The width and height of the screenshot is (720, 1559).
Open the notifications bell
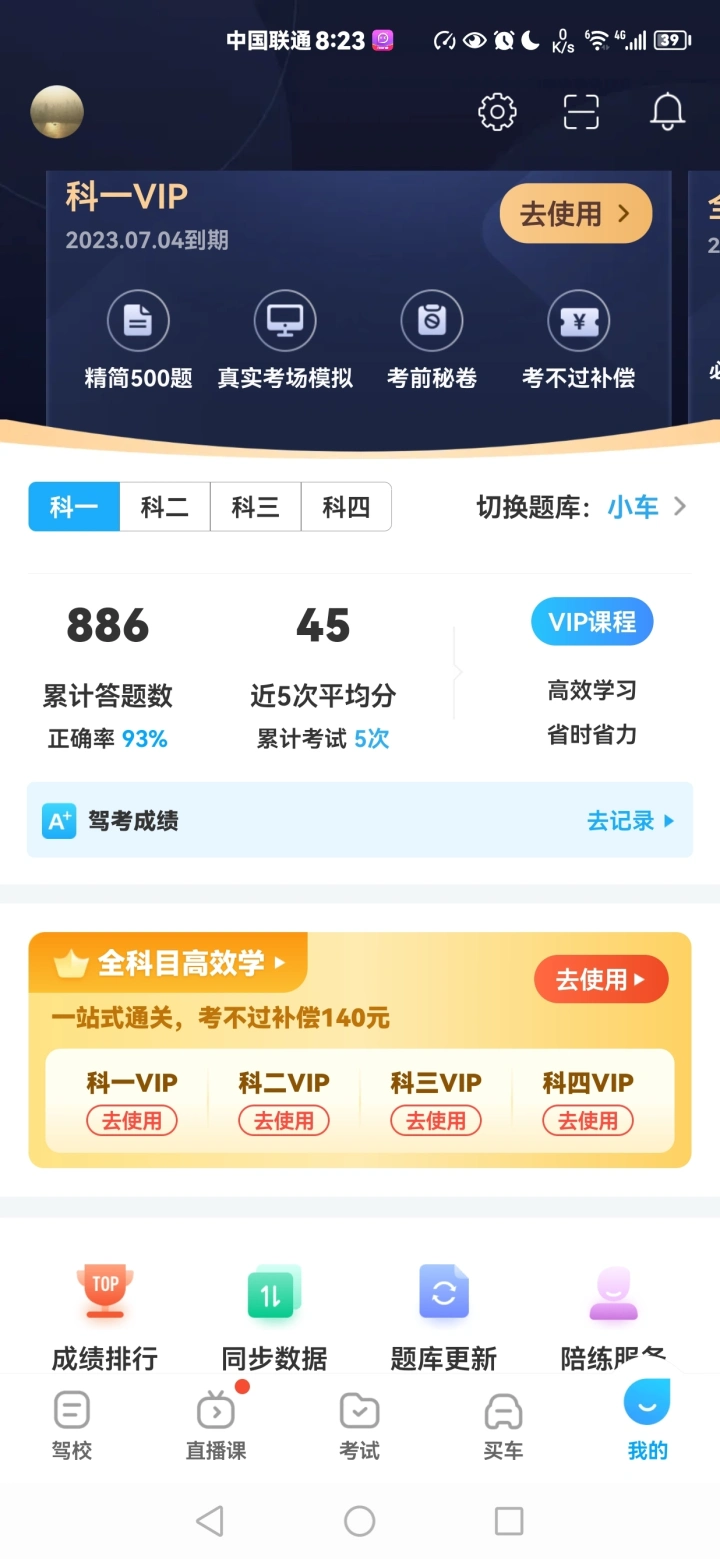click(x=667, y=112)
